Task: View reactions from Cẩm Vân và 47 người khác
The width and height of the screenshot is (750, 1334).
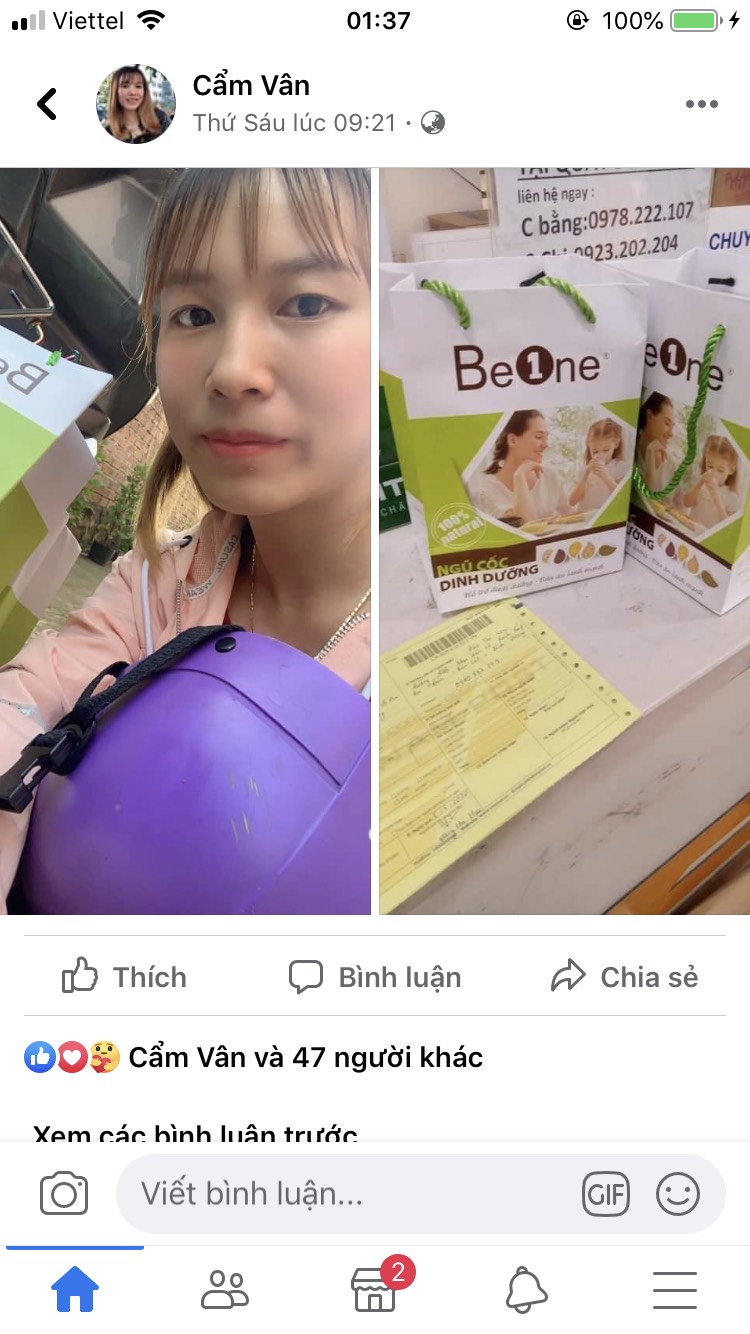Action: pyautogui.click(x=254, y=1057)
